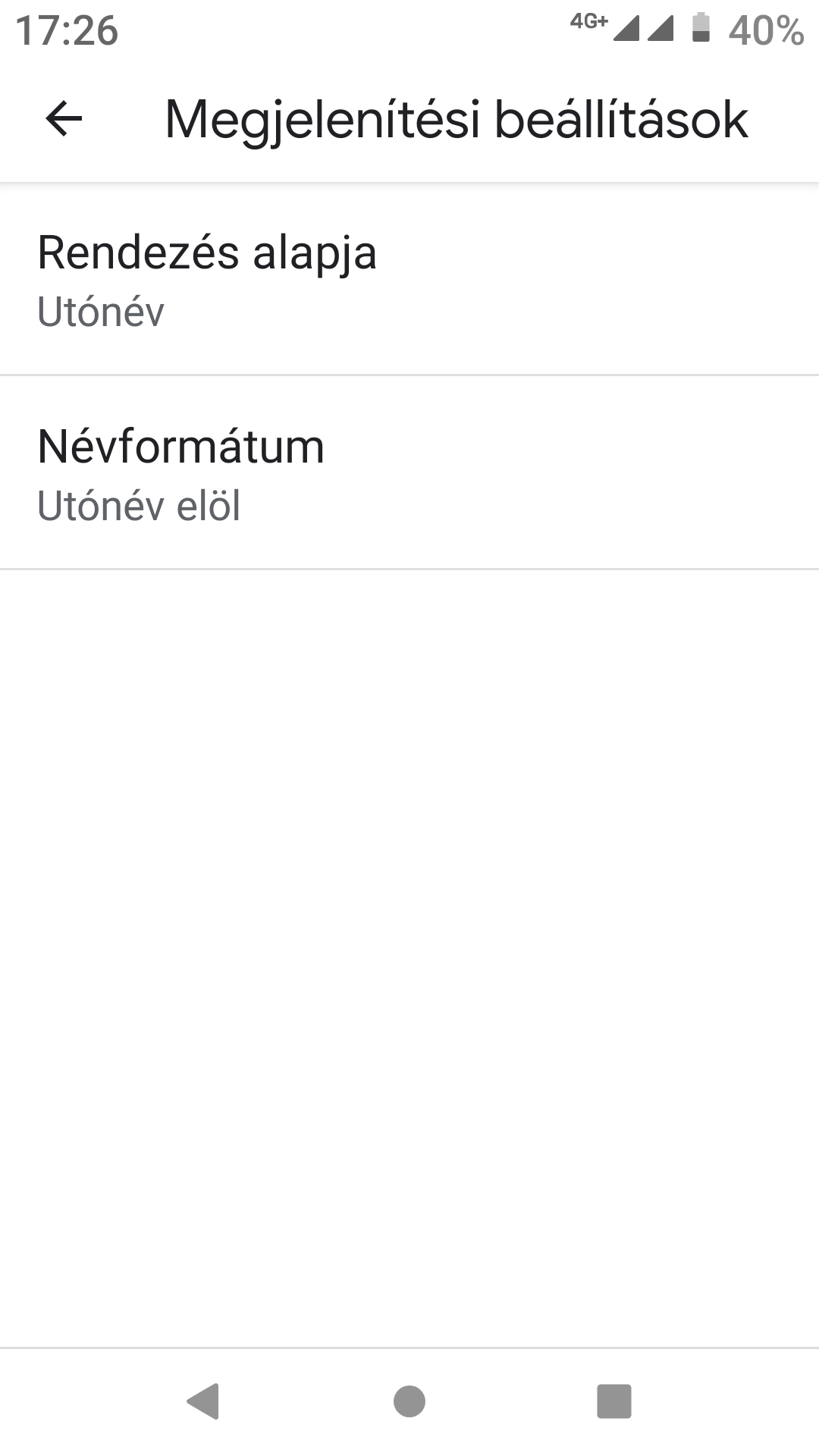The image size is (819, 1456).
Task: Go back from Megjelenítési beállítások
Action: coord(64,119)
